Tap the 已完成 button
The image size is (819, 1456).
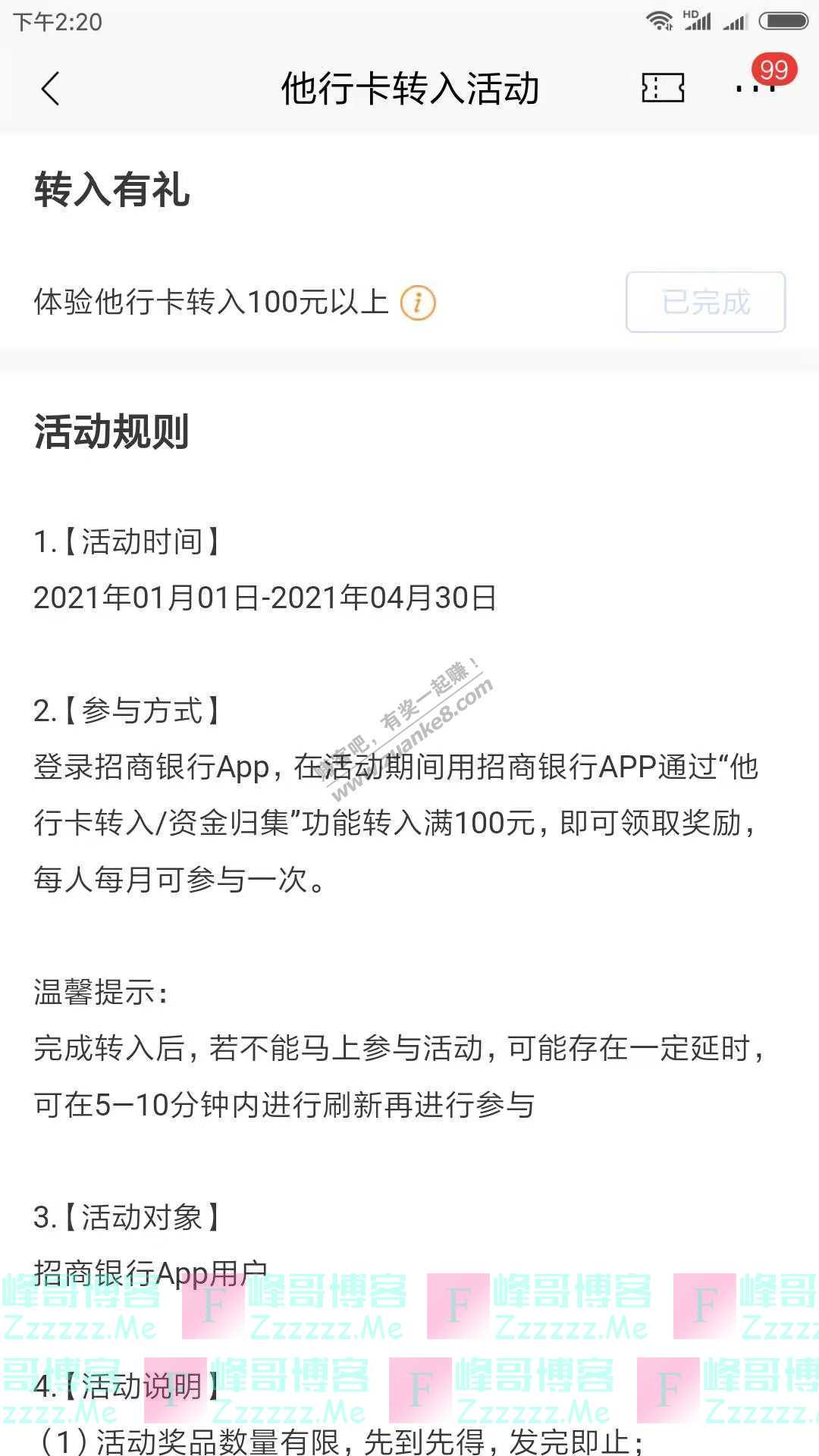coord(705,302)
